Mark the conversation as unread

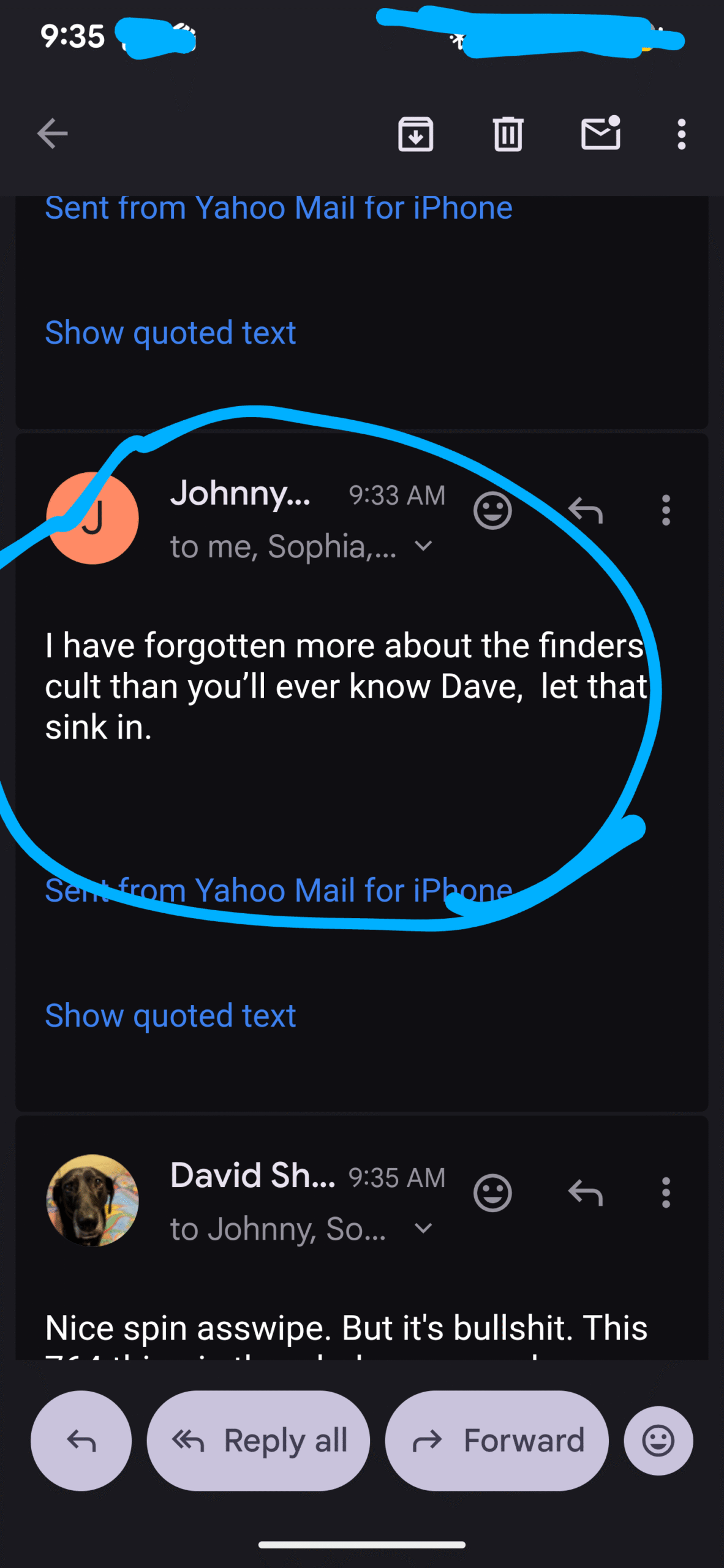pos(600,134)
